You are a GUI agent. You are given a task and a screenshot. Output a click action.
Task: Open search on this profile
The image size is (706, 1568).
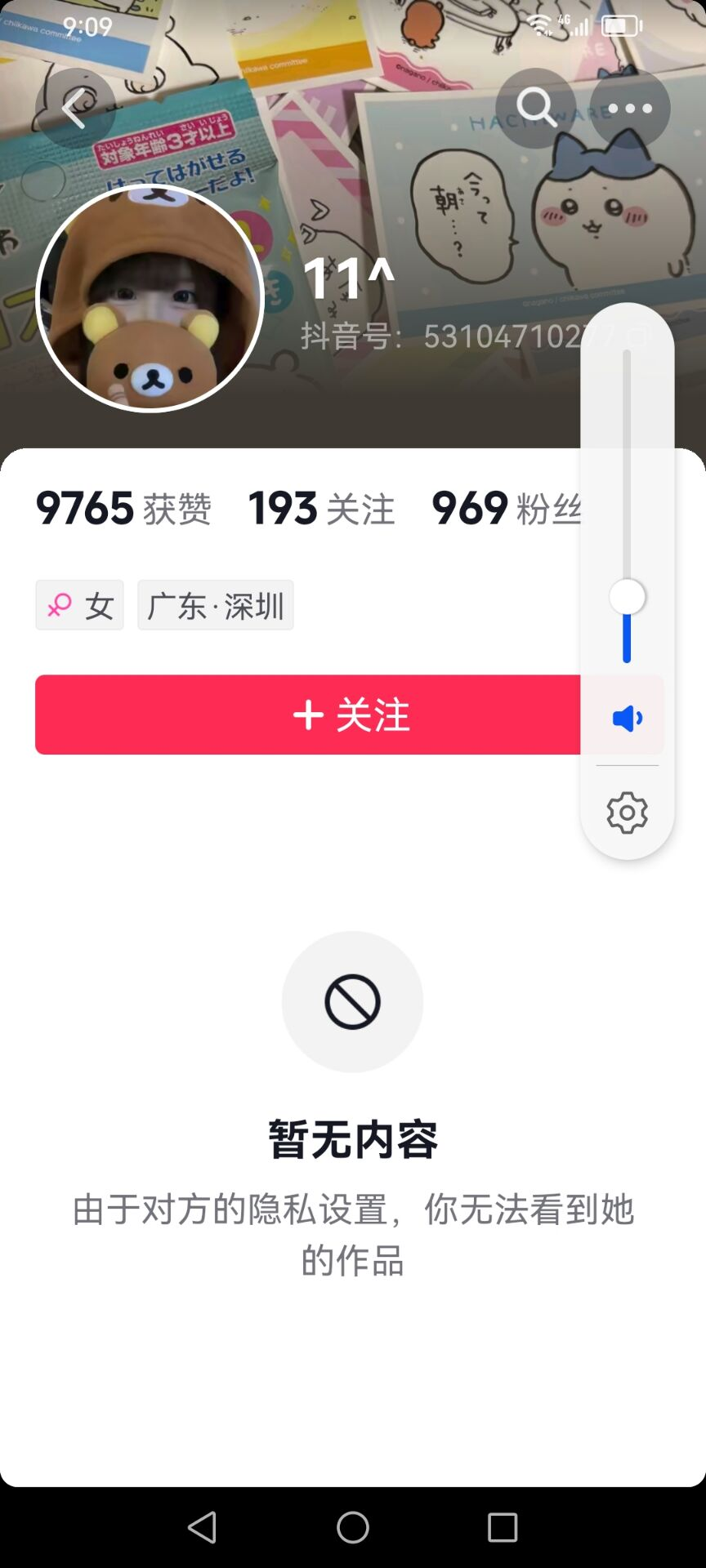point(536,108)
